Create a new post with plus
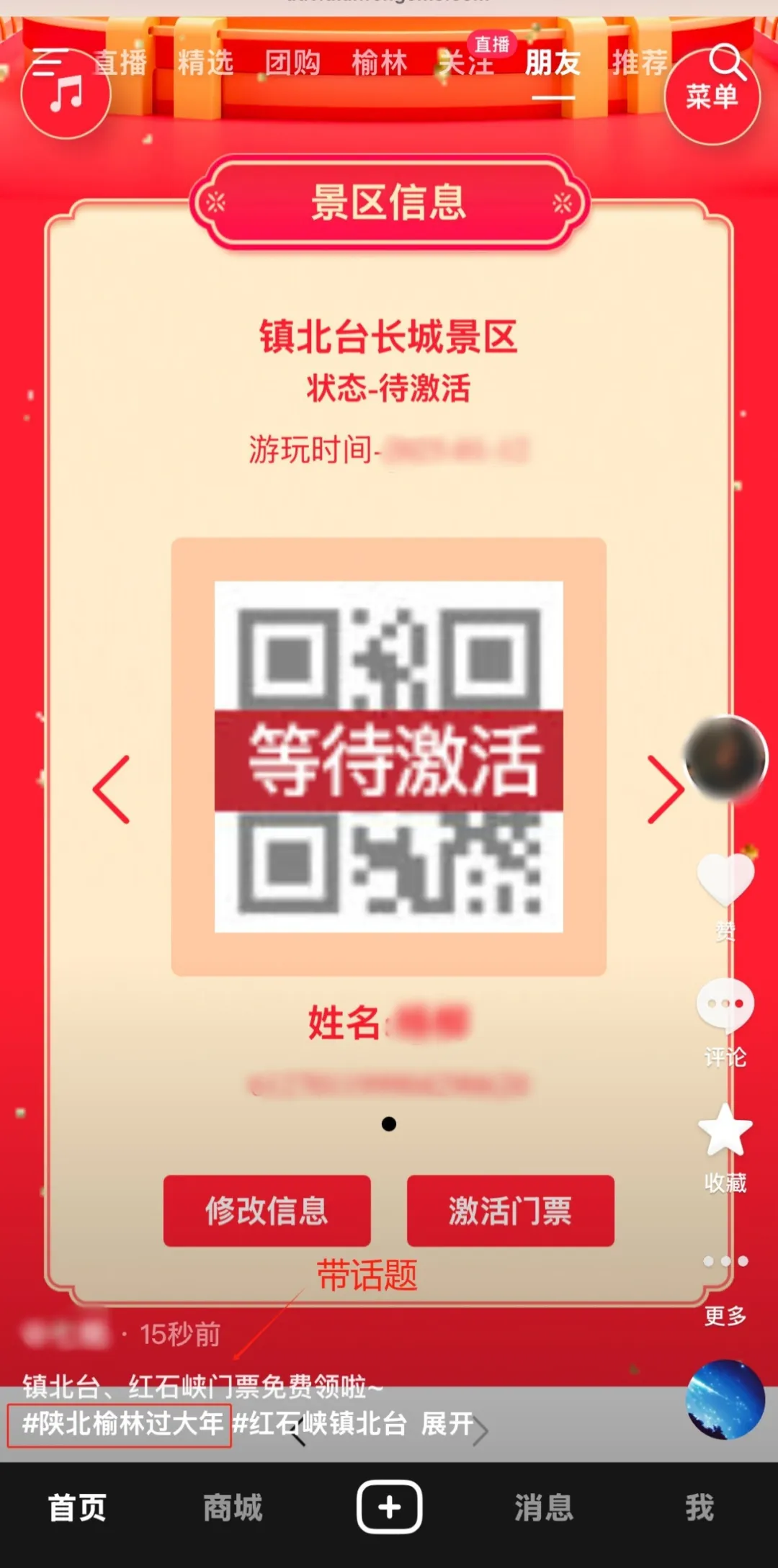778x1568 pixels. pos(389,1507)
